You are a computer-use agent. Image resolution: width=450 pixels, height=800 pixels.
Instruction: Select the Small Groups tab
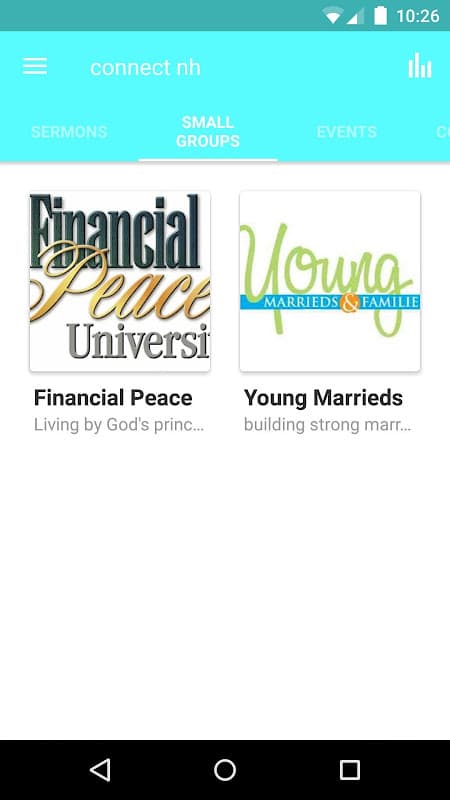coord(208,132)
